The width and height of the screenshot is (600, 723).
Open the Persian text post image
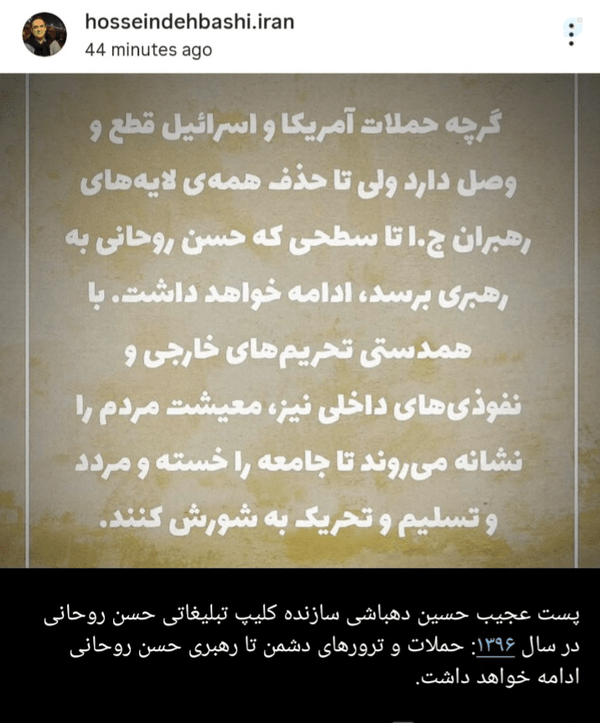click(300, 320)
